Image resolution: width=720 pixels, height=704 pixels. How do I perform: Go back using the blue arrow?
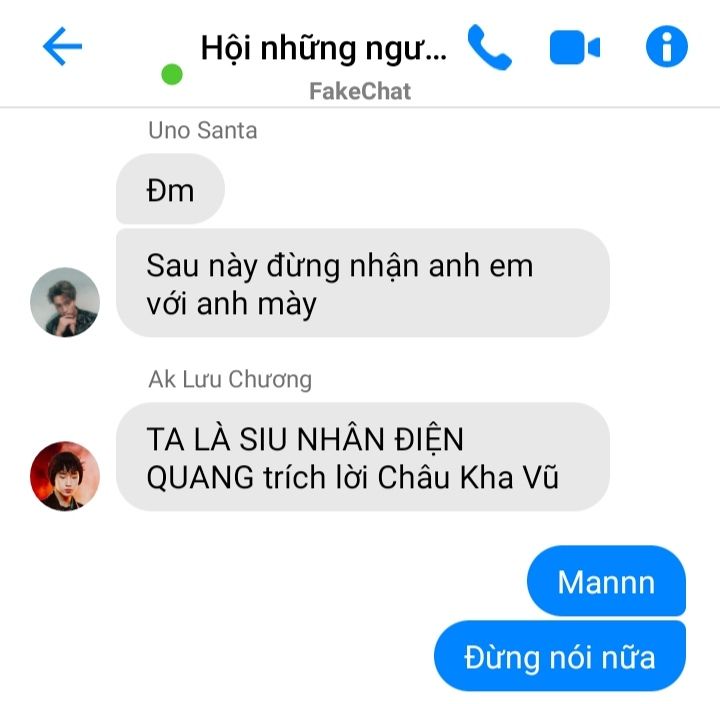62,46
